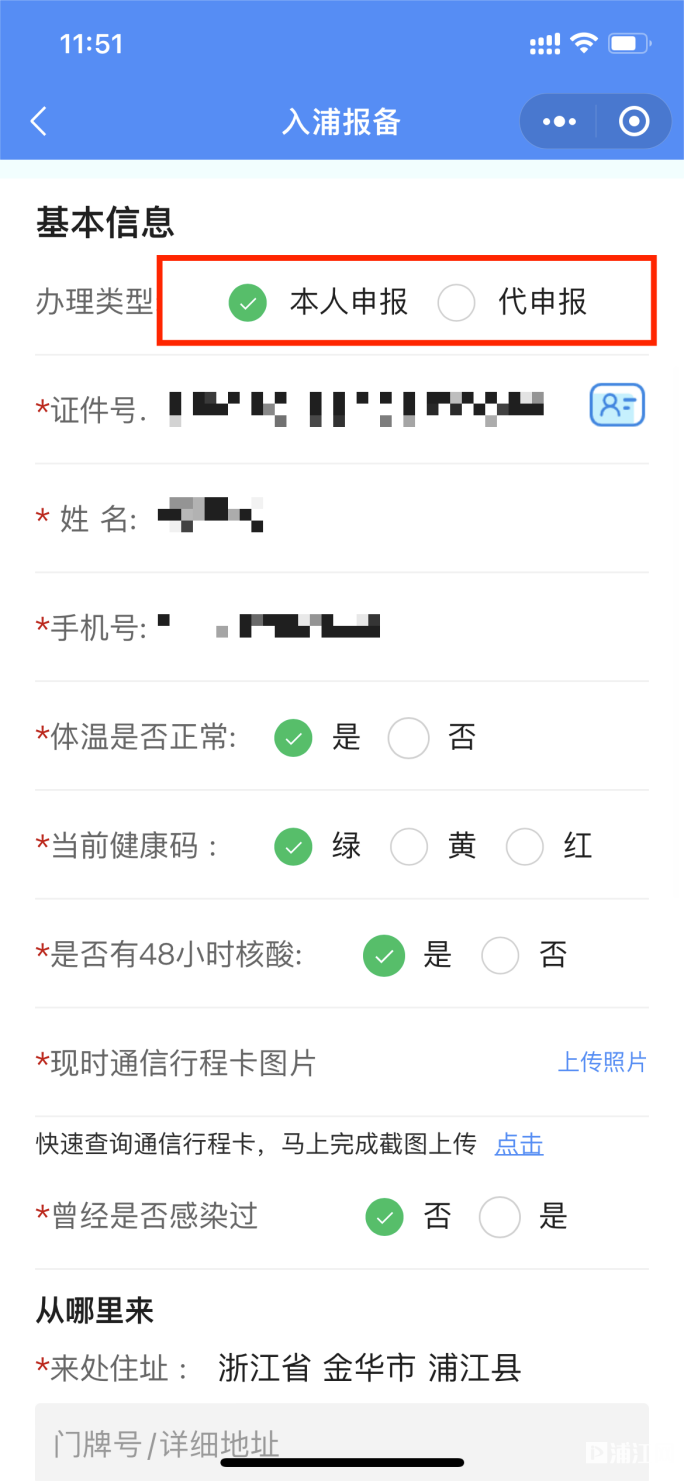Focus the 门牌号/详细地址 input field
684x1481 pixels.
[342, 1442]
